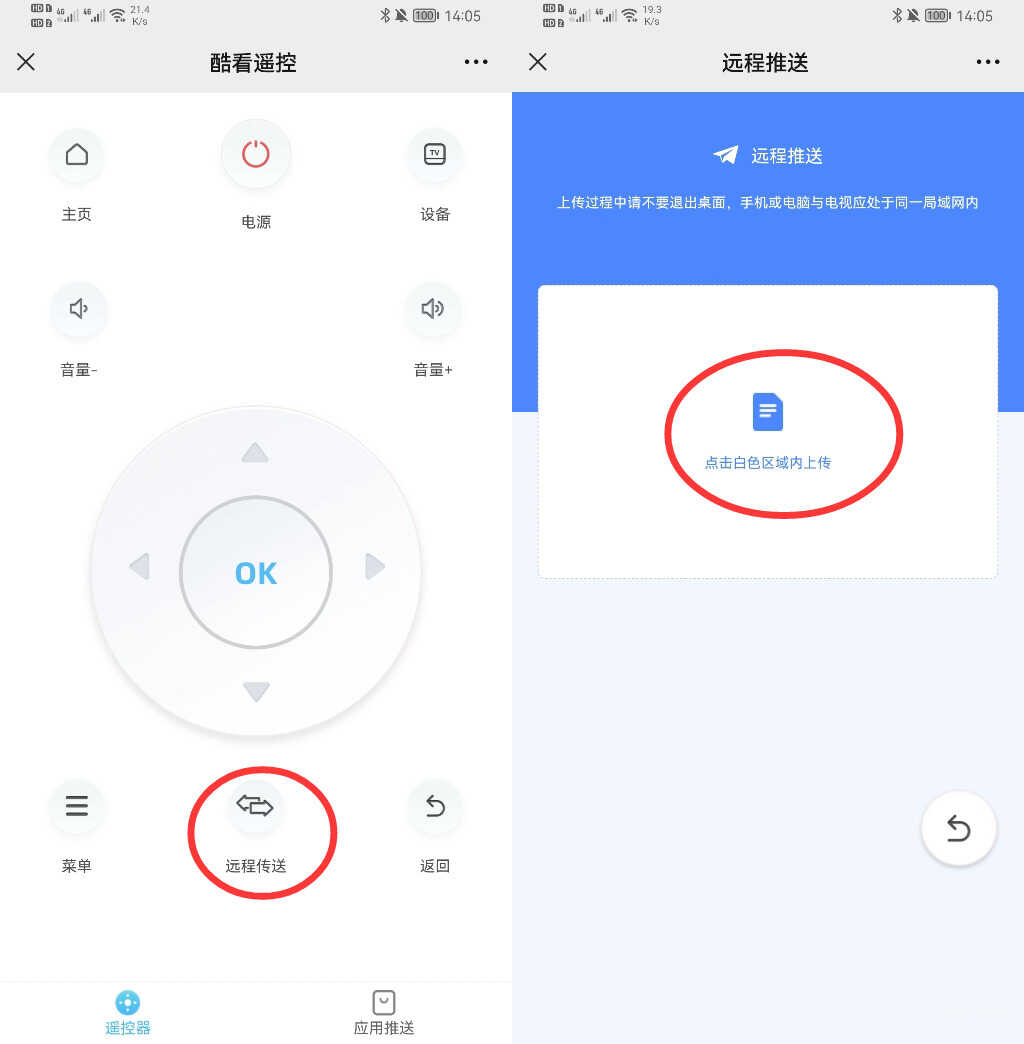This screenshot has width=1024, height=1044.
Task: Open the overflow menu on 酷看遥控
Action: tap(476, 62)
